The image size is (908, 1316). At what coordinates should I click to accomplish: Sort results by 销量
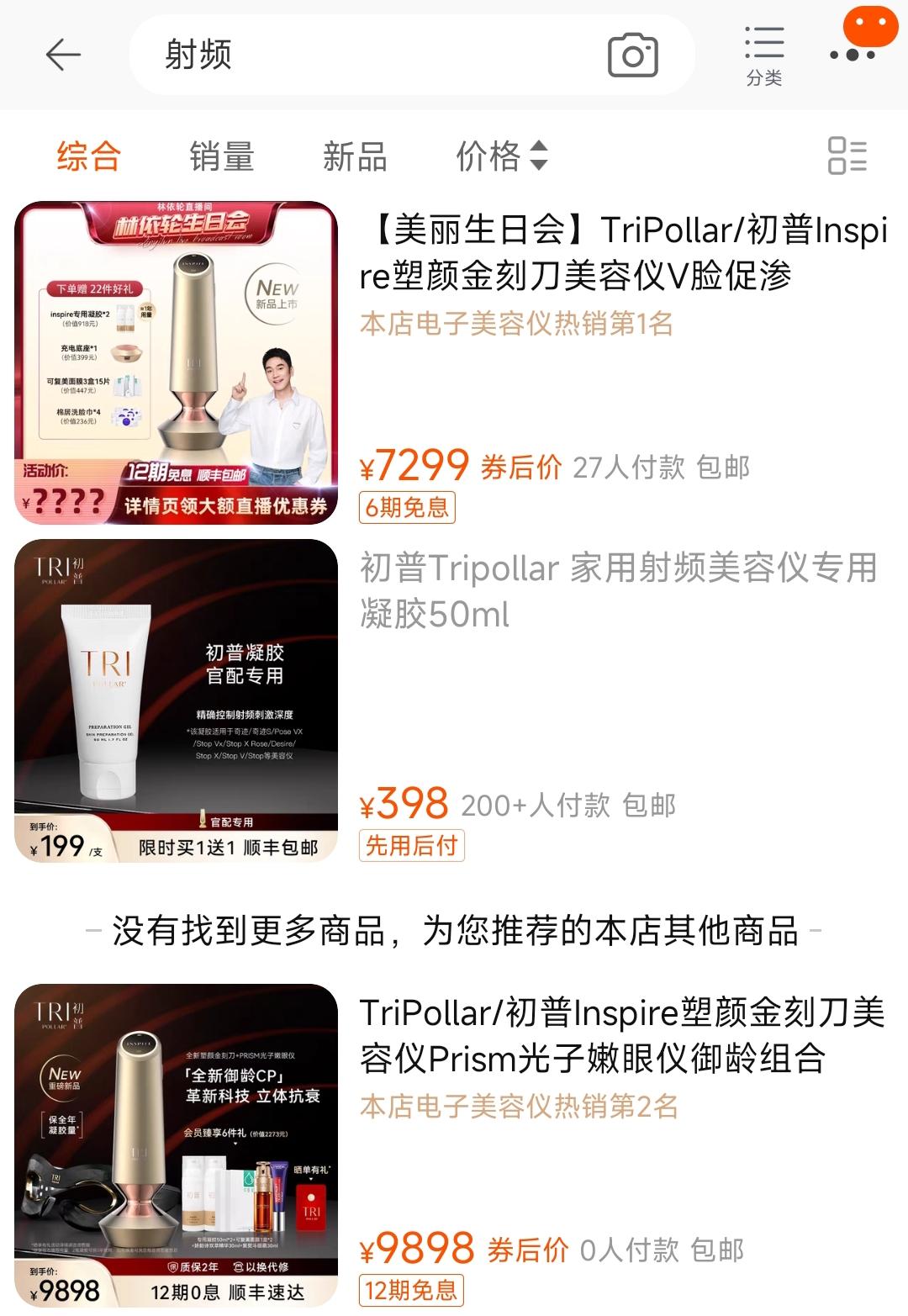[222, 156]
